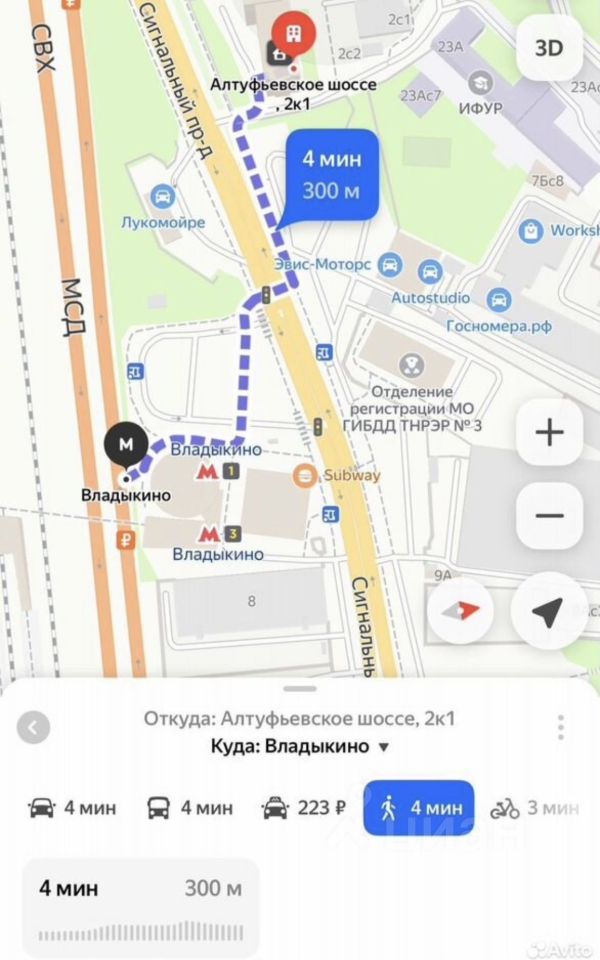Select the Эвис-Моторс marker on the map
Image resolution: width=600 pixels, height=960 pixels.
pos(392,266)
